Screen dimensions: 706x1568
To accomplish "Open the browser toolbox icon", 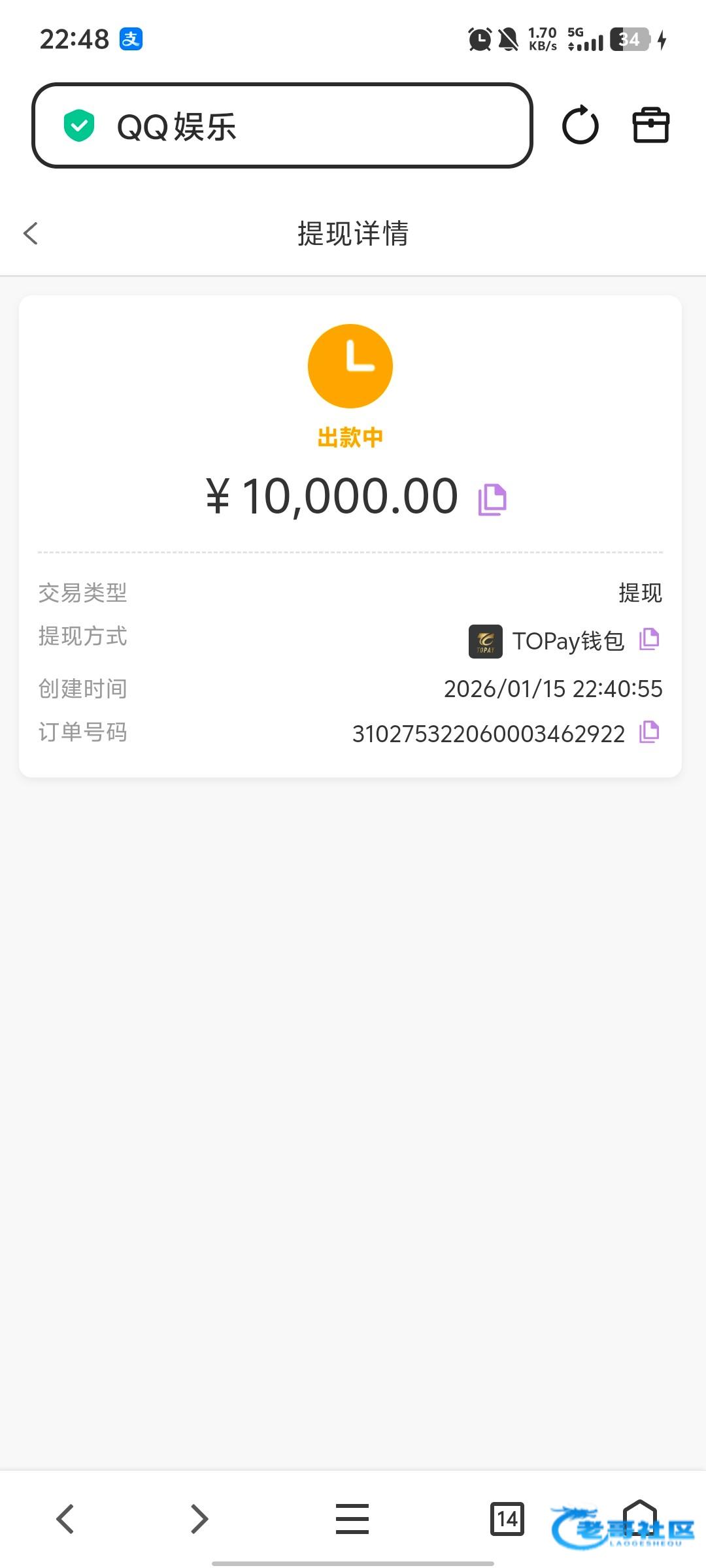I will point(650,125).
